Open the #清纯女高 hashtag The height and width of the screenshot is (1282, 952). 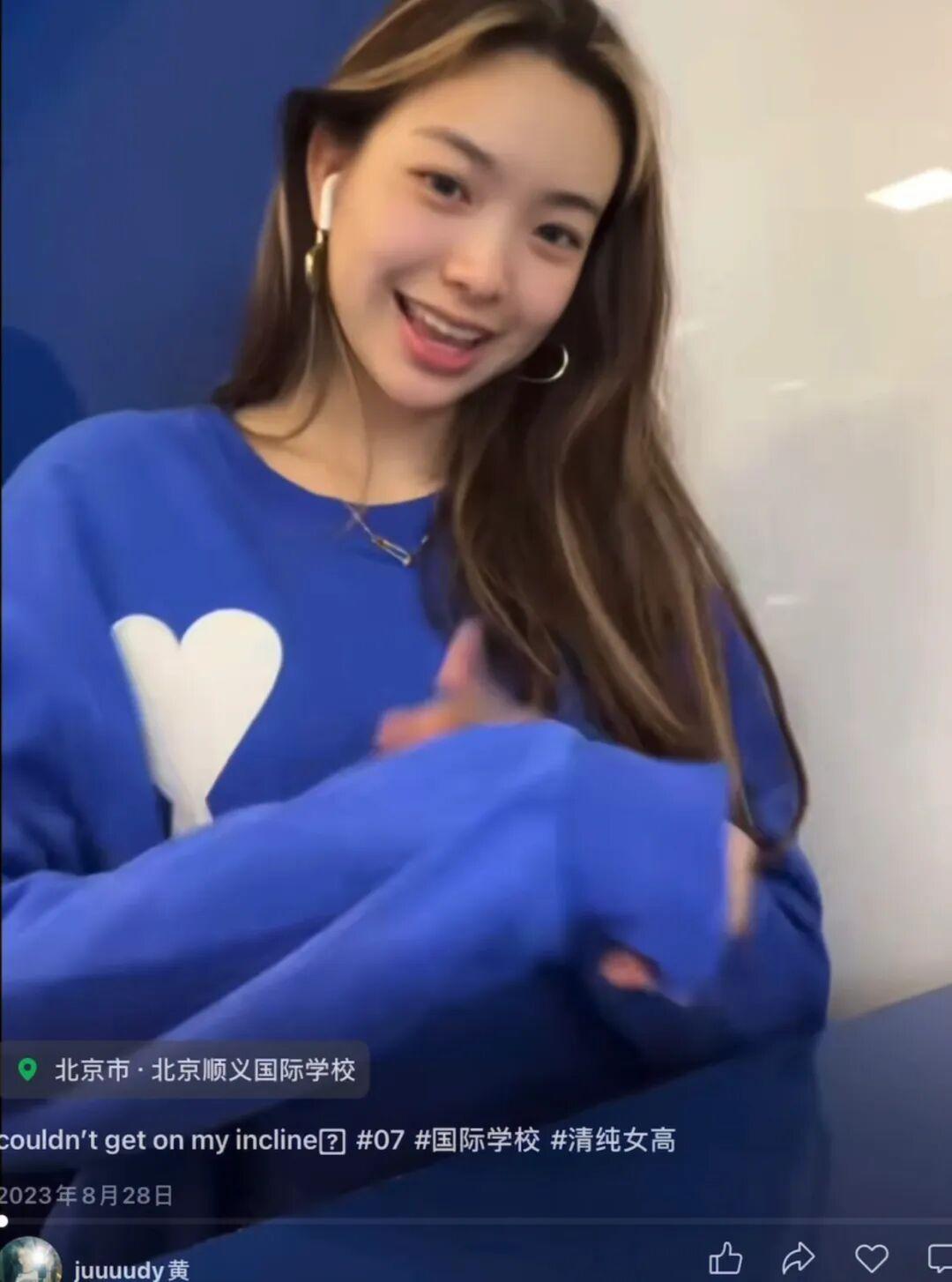click(614, 1140)
